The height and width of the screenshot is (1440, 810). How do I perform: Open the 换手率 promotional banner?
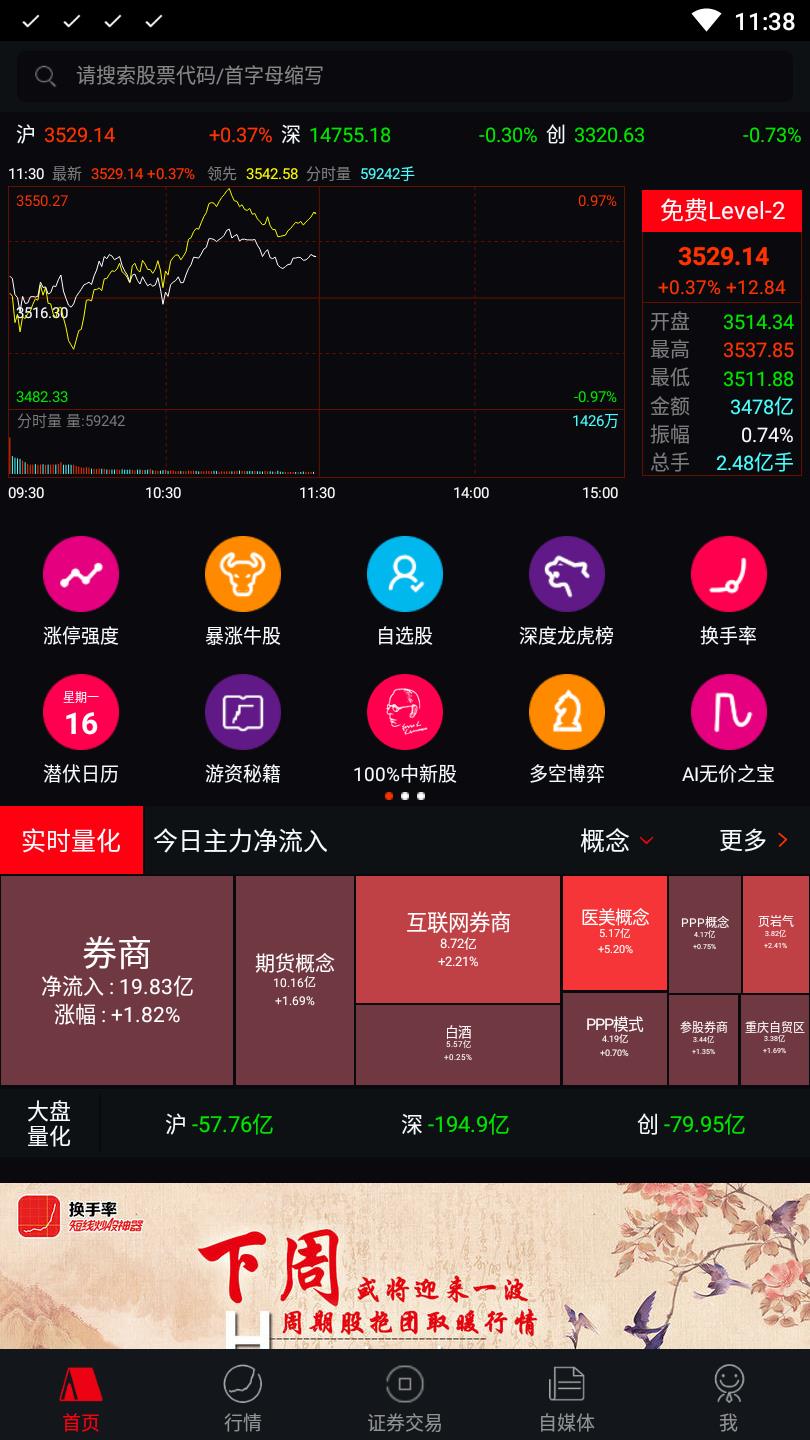(405, 1265)
